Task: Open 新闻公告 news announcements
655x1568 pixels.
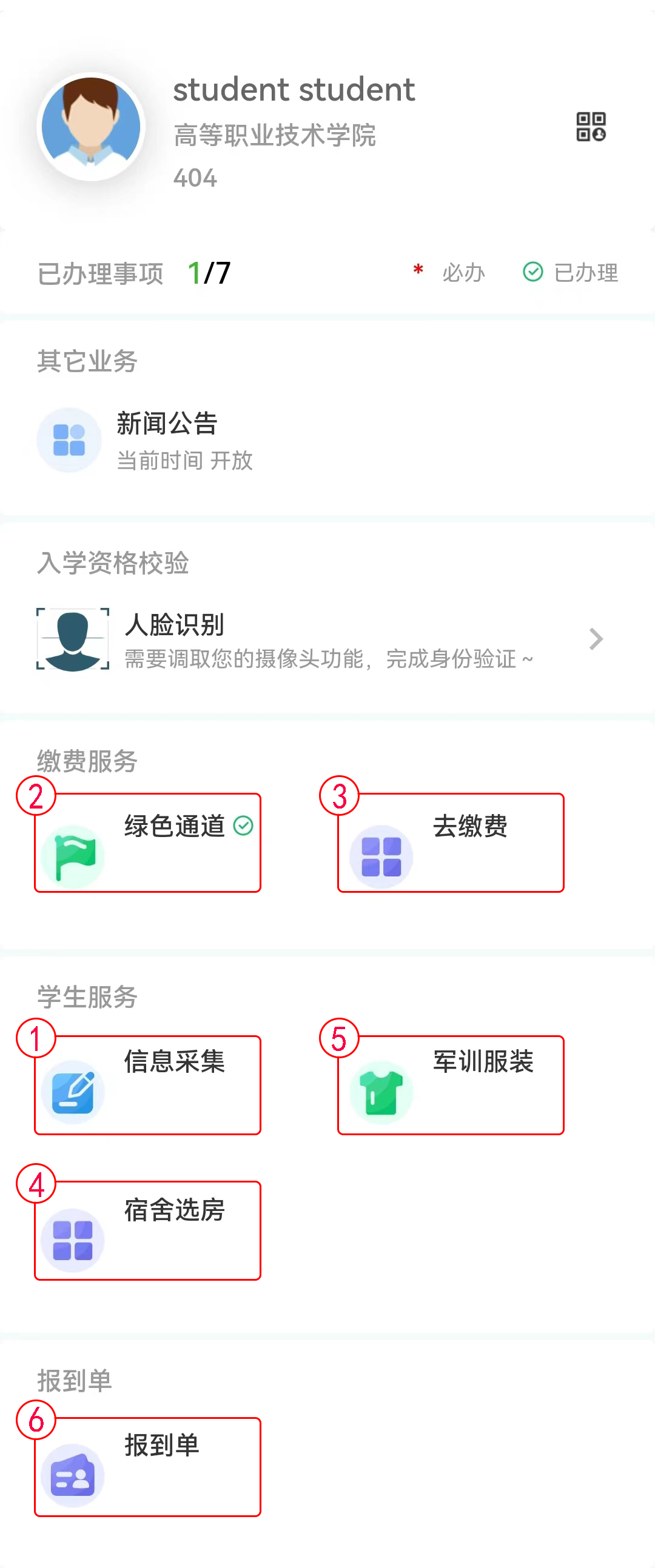Action: coord(166,439)
